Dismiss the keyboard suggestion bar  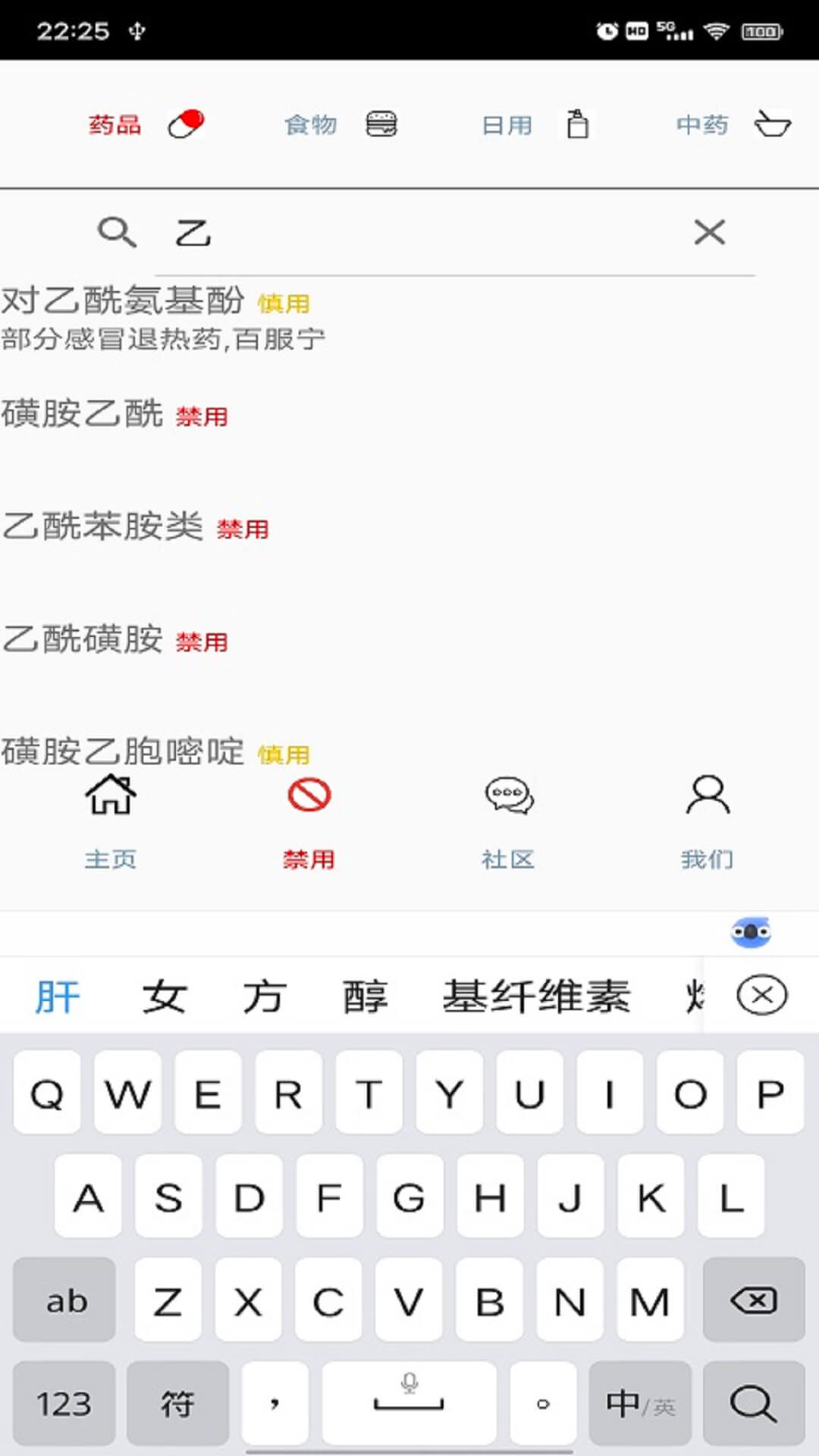[x=762, y=995]
